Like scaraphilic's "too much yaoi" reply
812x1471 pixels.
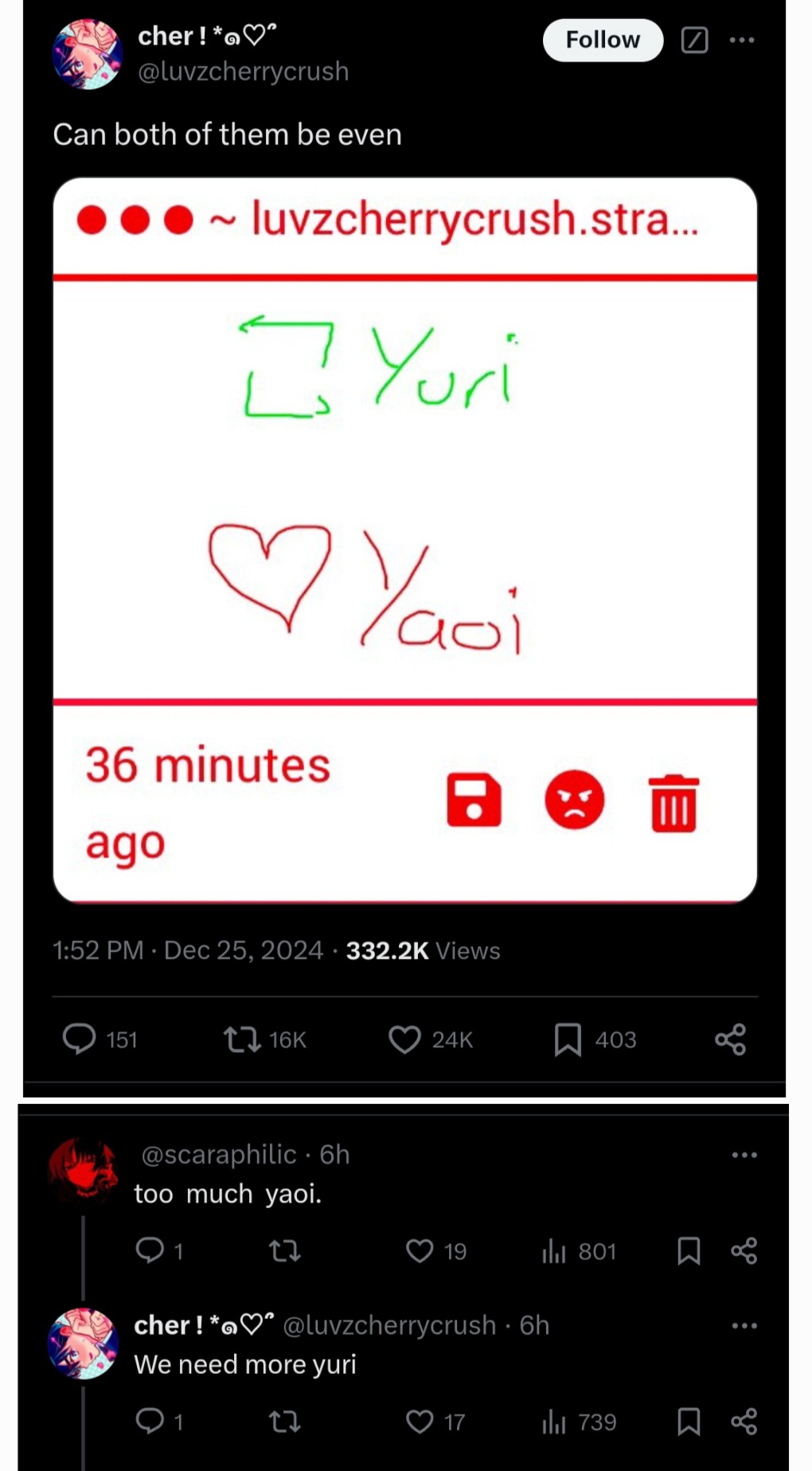(420, 1251)
